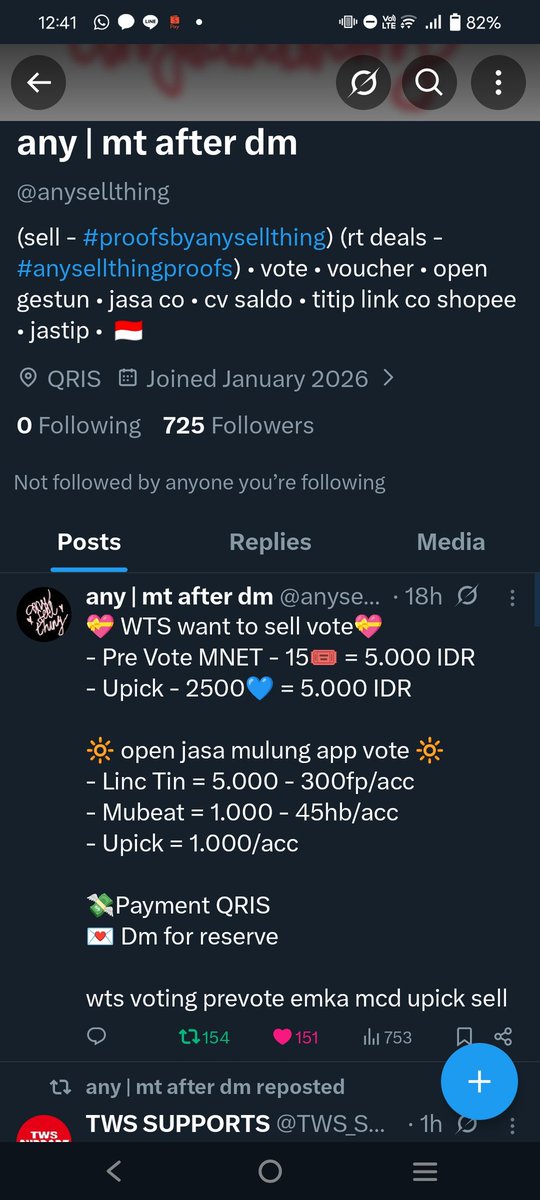Tap the system home button
Image resolution: width=540 pixels, height=1200 pixels.
pyautogui.click(x=270, y=1171)
